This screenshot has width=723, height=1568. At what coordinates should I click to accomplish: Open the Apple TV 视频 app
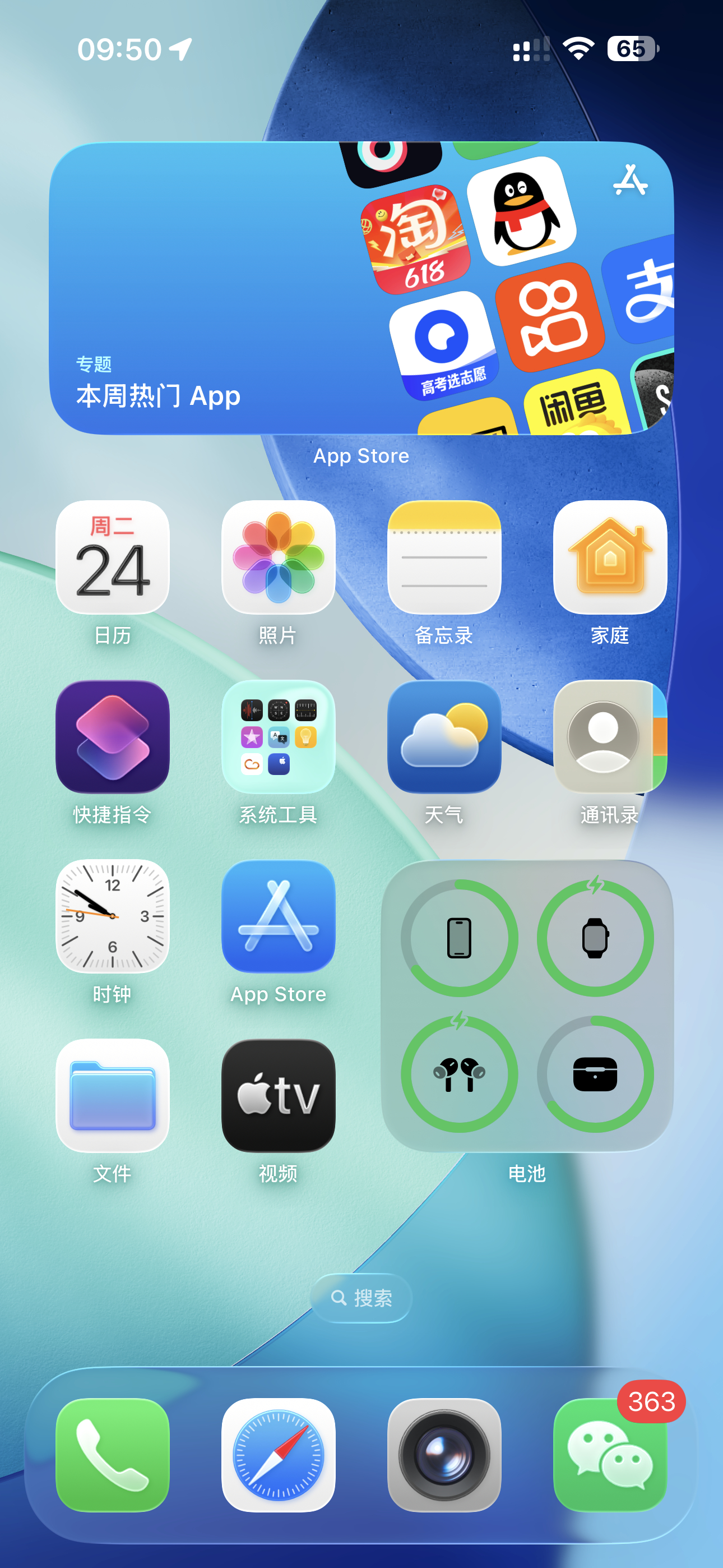pyautogui.click(x=278, y=1095)
